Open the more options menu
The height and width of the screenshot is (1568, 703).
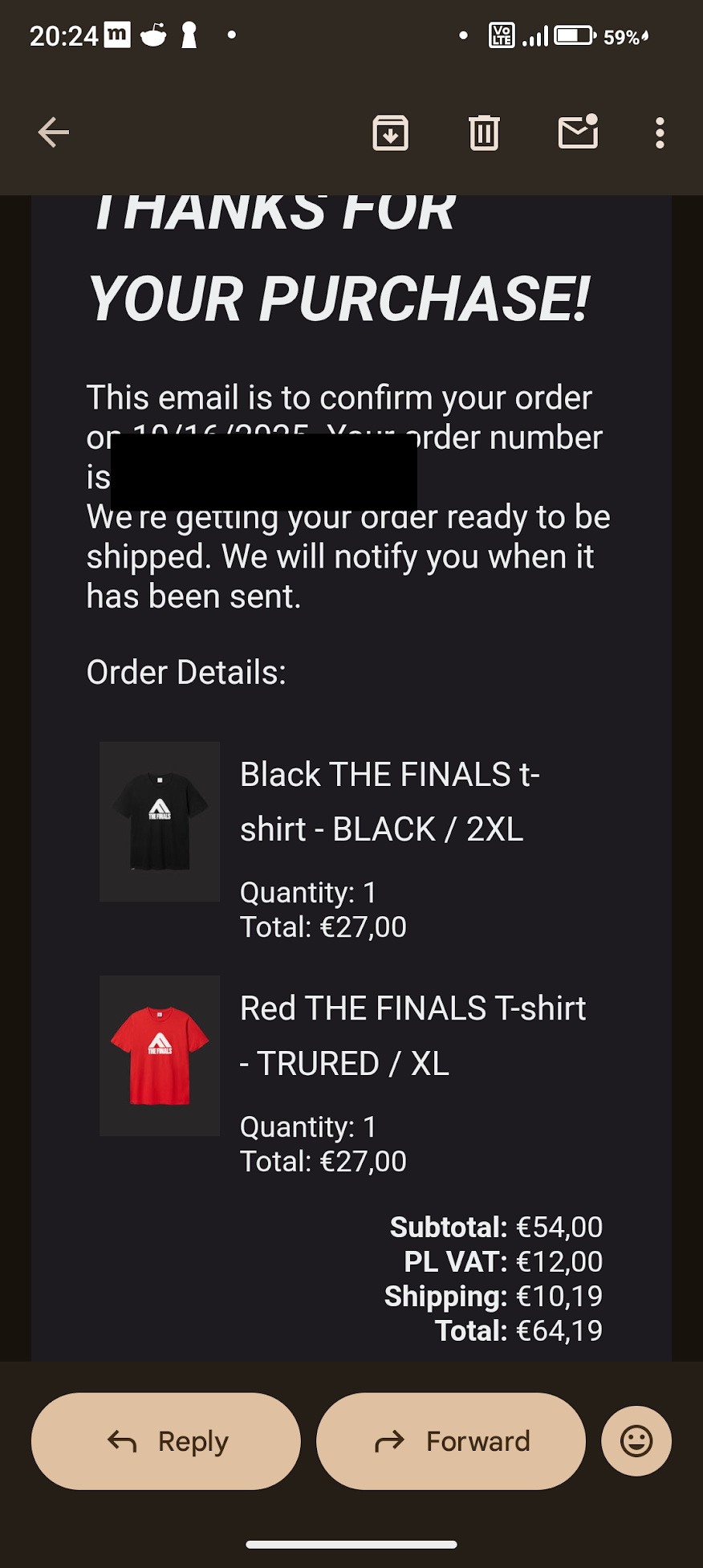[660, 133]
